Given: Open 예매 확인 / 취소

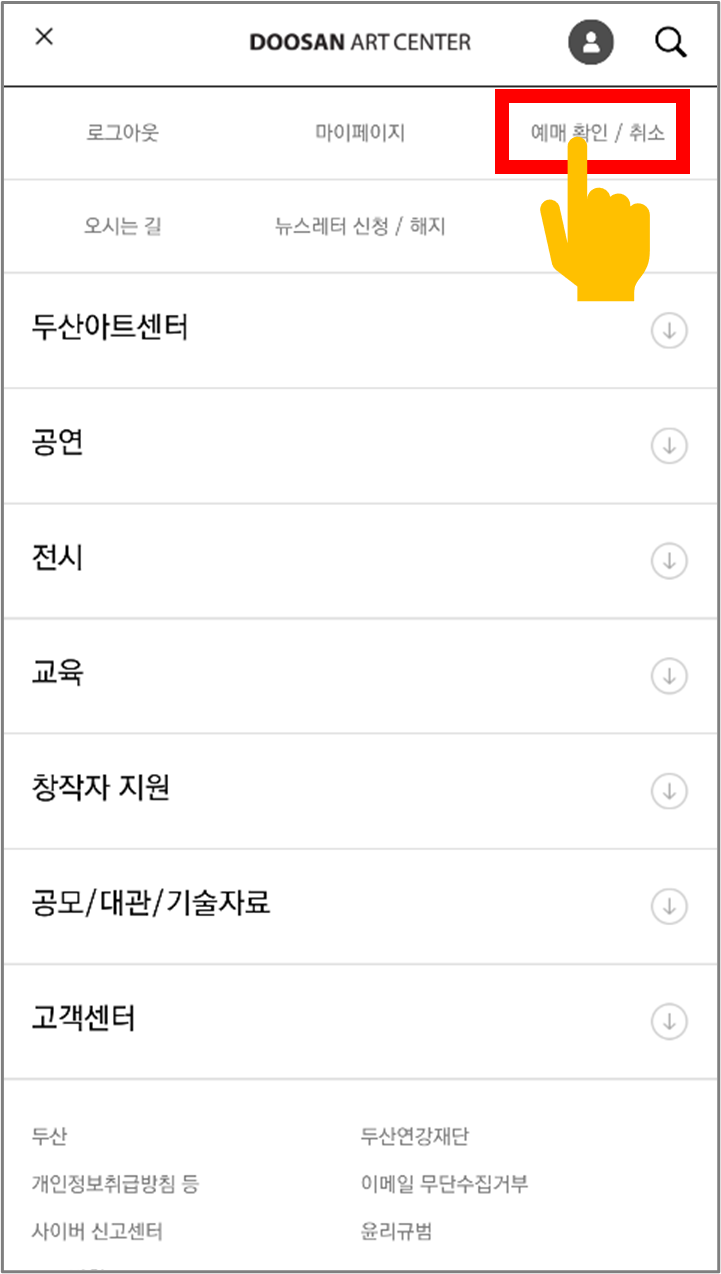Looking at the screenshot, I should tap(597, 132).
